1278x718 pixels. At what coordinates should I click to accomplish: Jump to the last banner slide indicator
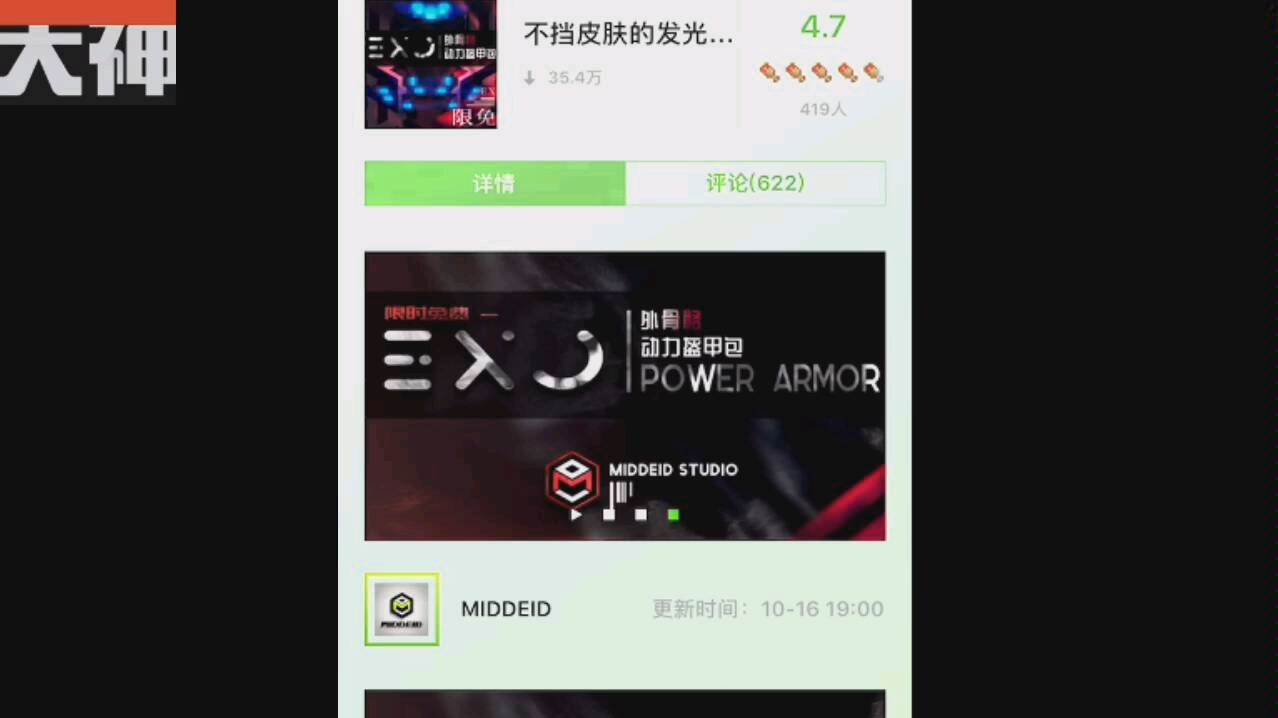673,514
